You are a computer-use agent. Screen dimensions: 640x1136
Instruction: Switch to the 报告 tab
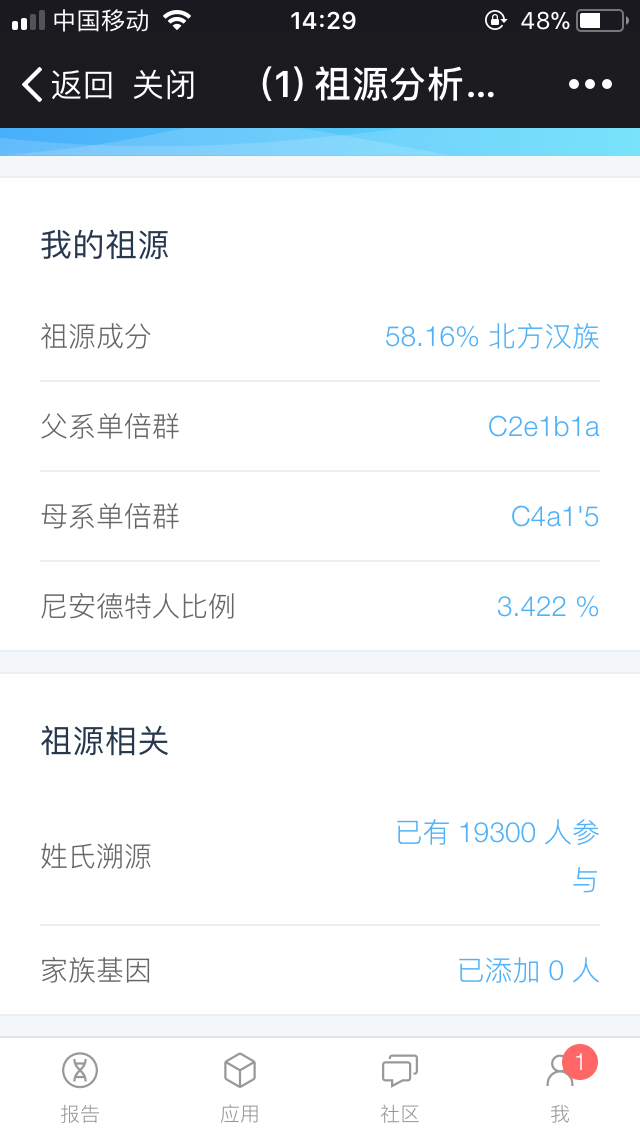80,1087
